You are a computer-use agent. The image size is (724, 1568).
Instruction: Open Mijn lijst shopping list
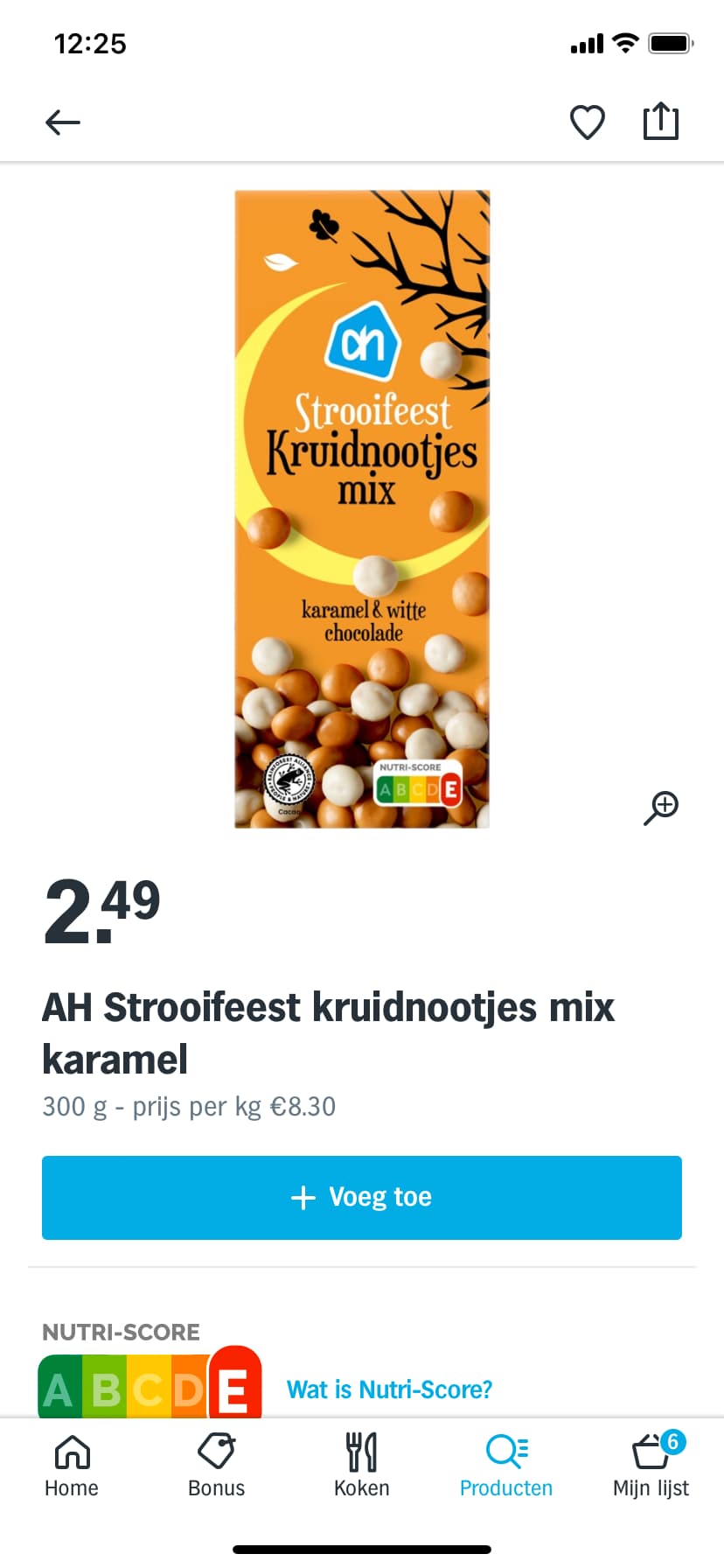click(651, 1466)
